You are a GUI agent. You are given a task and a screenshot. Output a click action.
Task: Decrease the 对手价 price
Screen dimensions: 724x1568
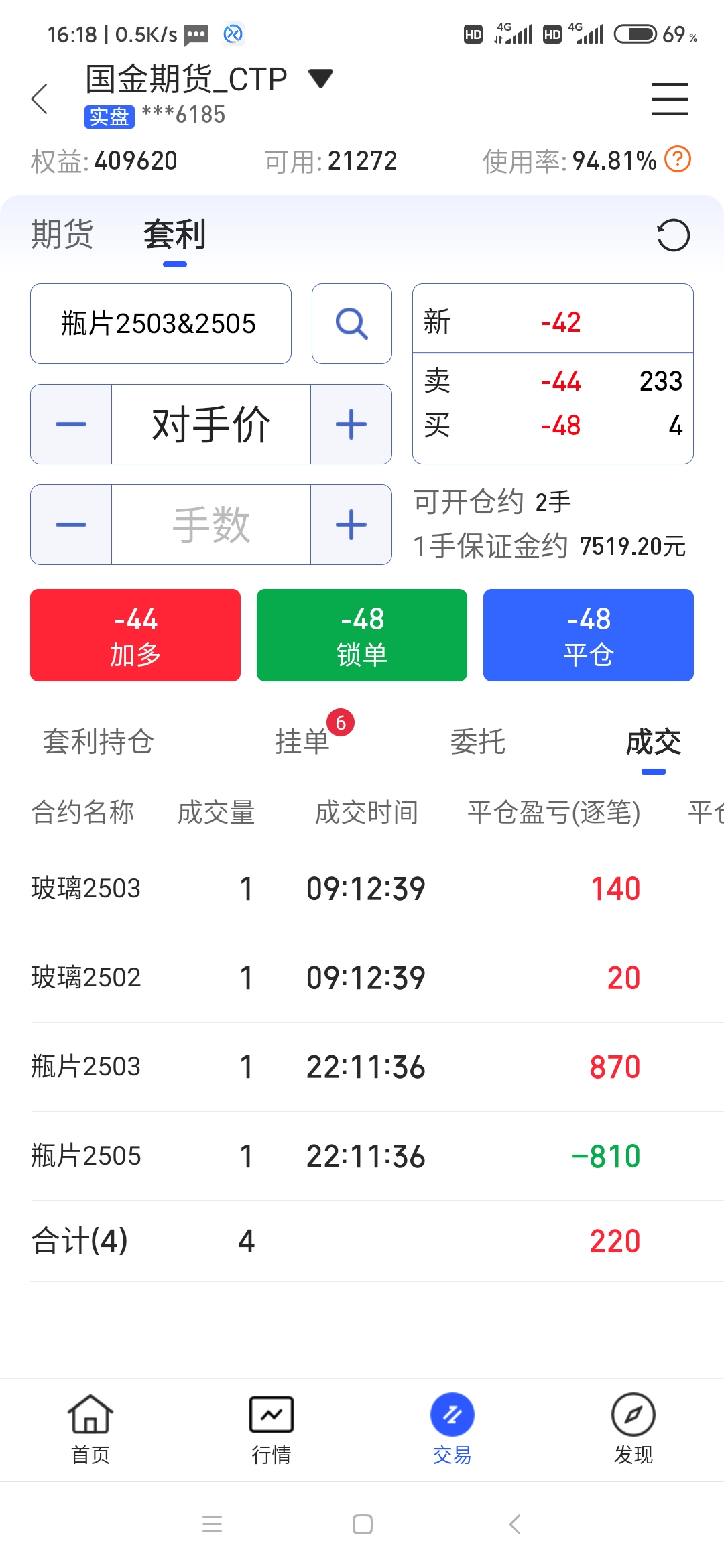[x=71, y=424]
